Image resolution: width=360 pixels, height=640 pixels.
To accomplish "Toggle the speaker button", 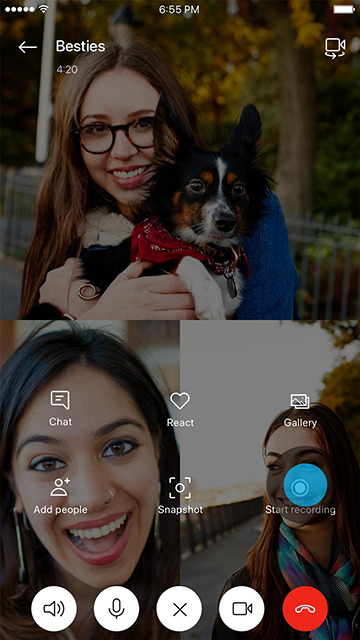I will pyautogui.click(x=54, y=609).
